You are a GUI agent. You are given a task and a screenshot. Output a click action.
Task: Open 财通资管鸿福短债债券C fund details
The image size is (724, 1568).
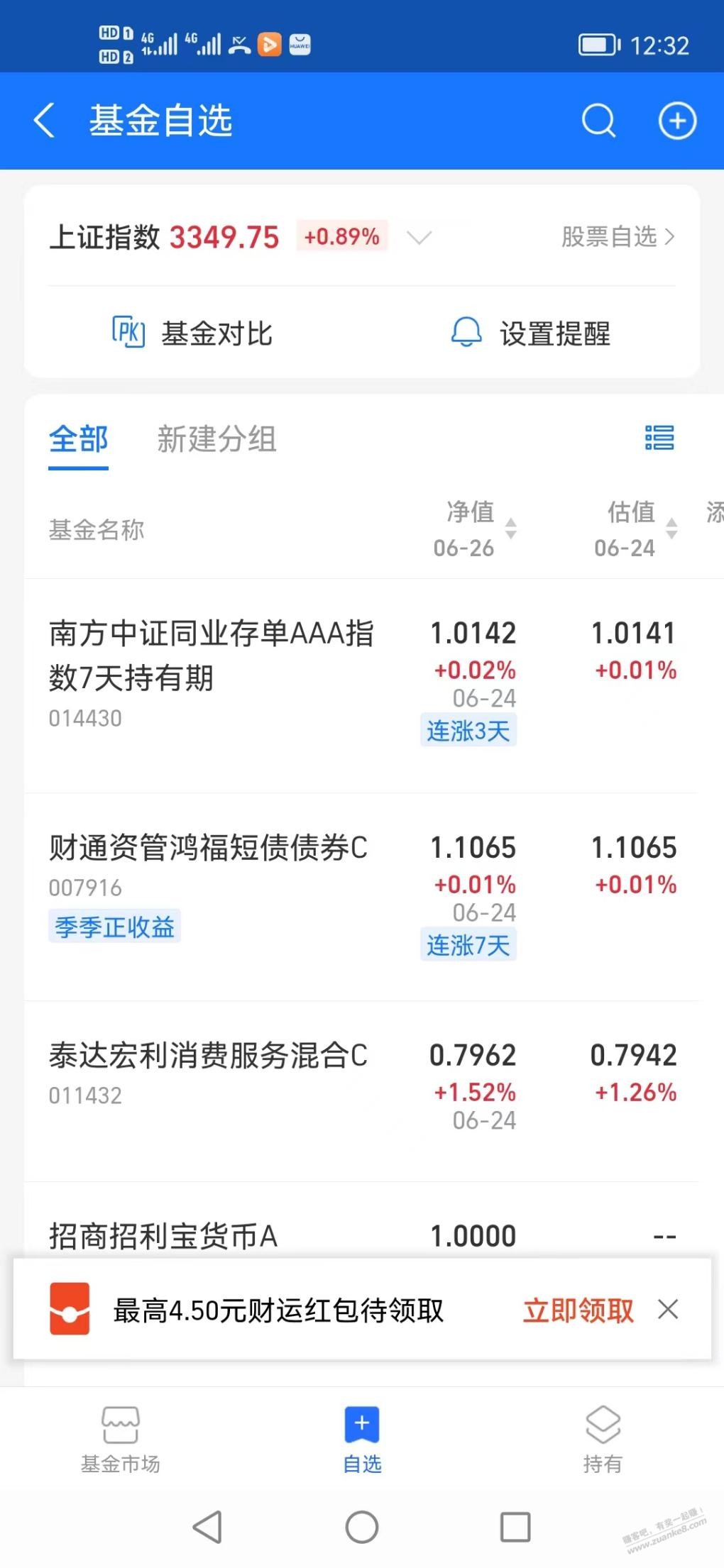tap(208, 848)
